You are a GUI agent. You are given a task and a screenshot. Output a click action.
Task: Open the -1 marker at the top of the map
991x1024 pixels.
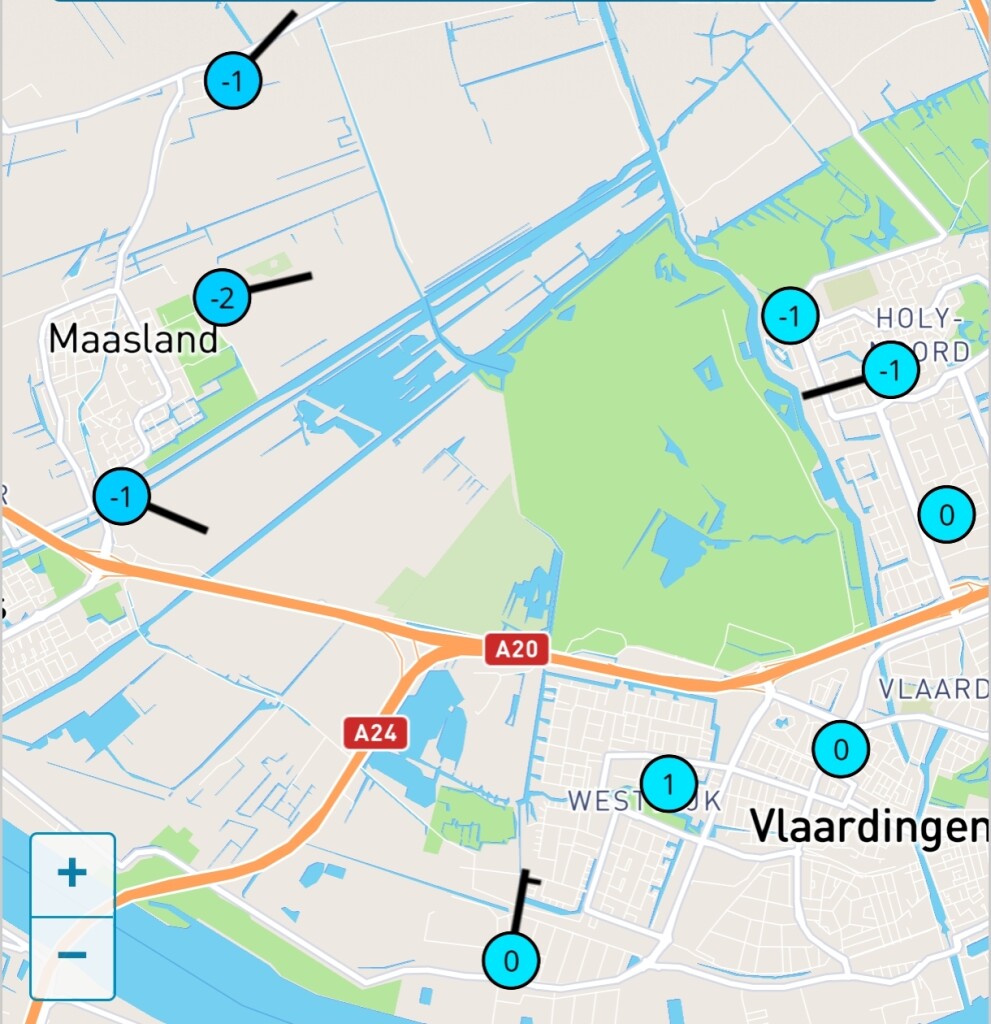[233, 81]
